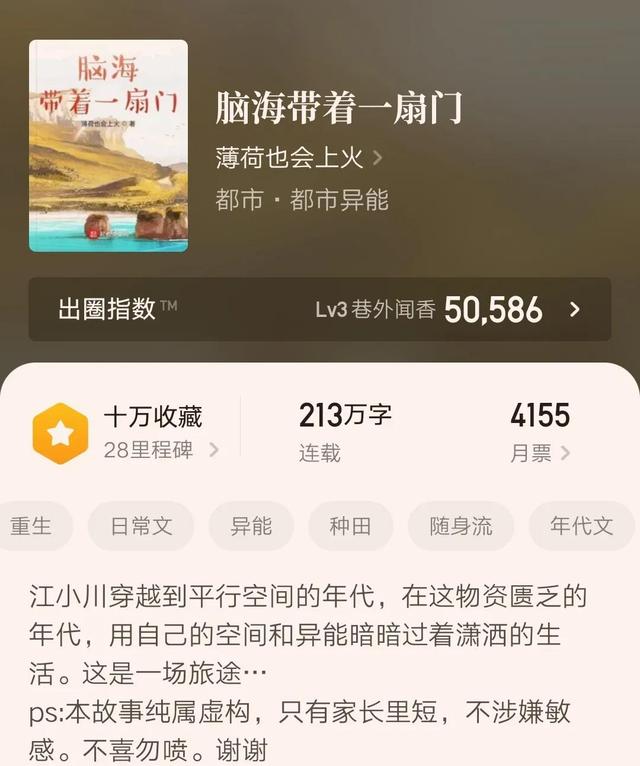The height and width of the screenshot is (766, 640).
Task: Select the 年代文 tag chip
Action: [582, 526]
